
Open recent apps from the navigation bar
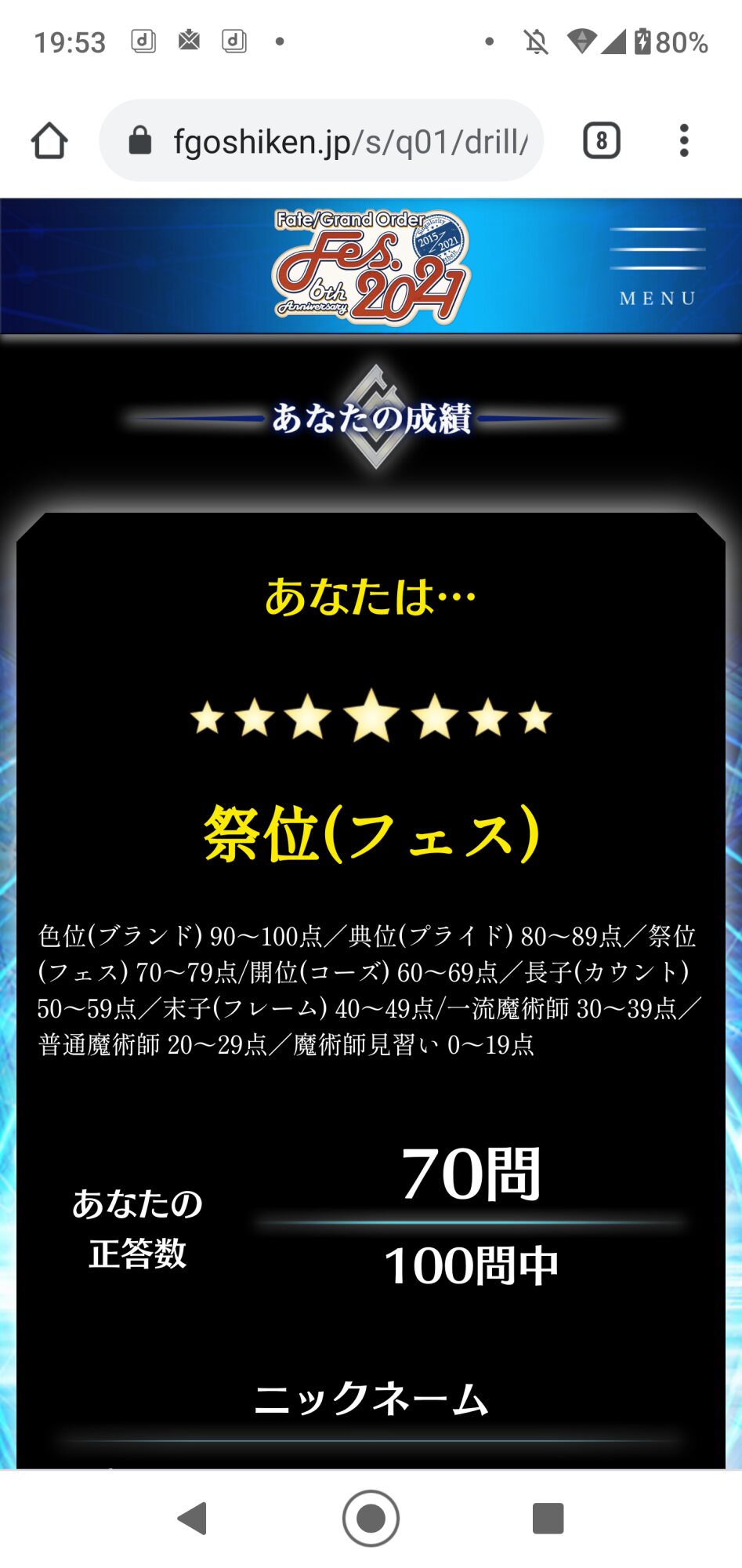(x=548, y=1518)
